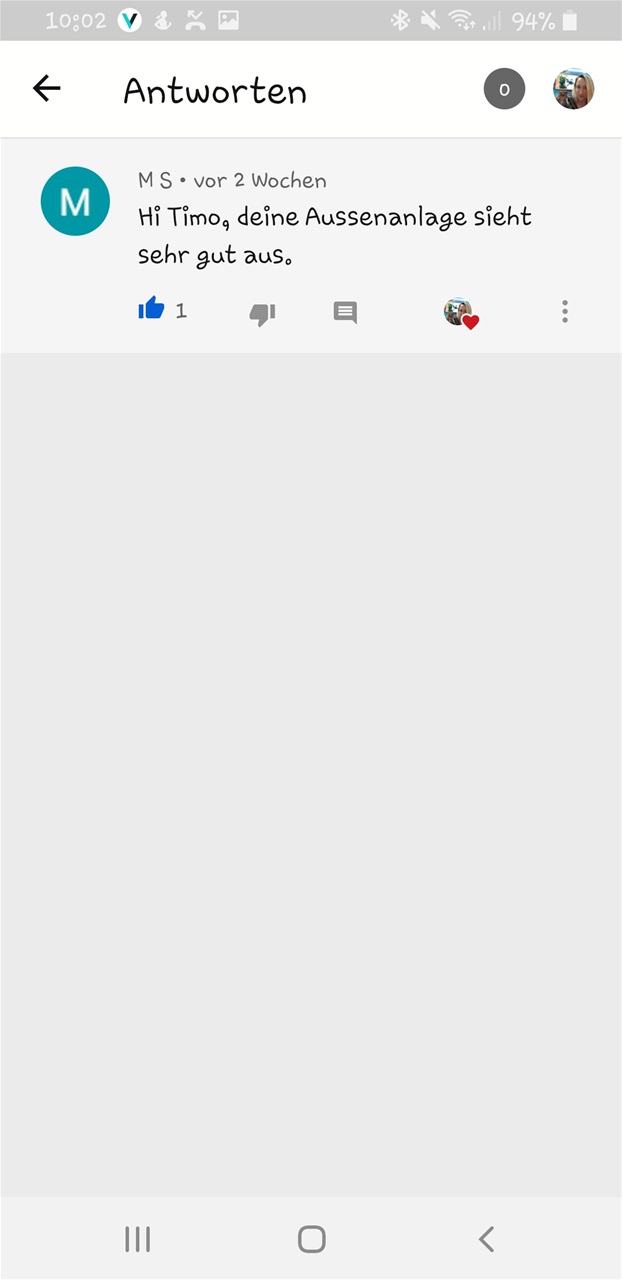
Task: Open the profile picture in the top bar
Action: coord(574,89)
